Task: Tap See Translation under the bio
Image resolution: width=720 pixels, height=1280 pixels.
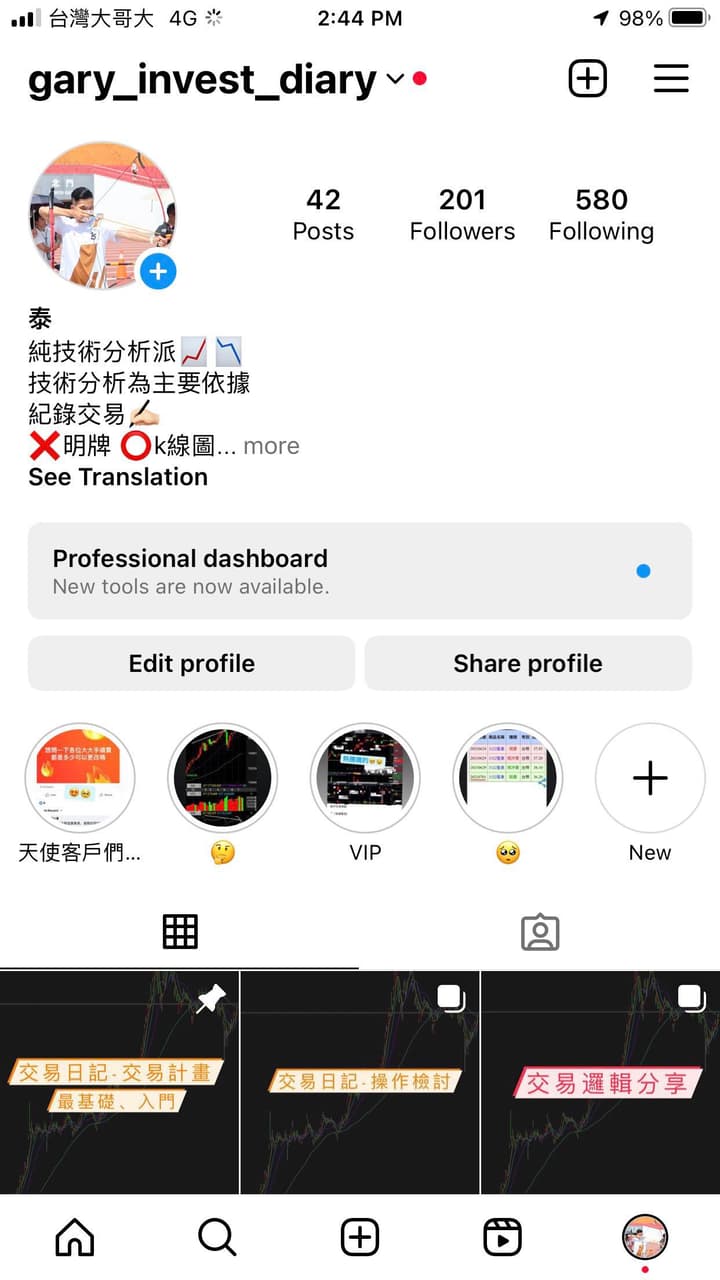Action: (x=118, y=477)
